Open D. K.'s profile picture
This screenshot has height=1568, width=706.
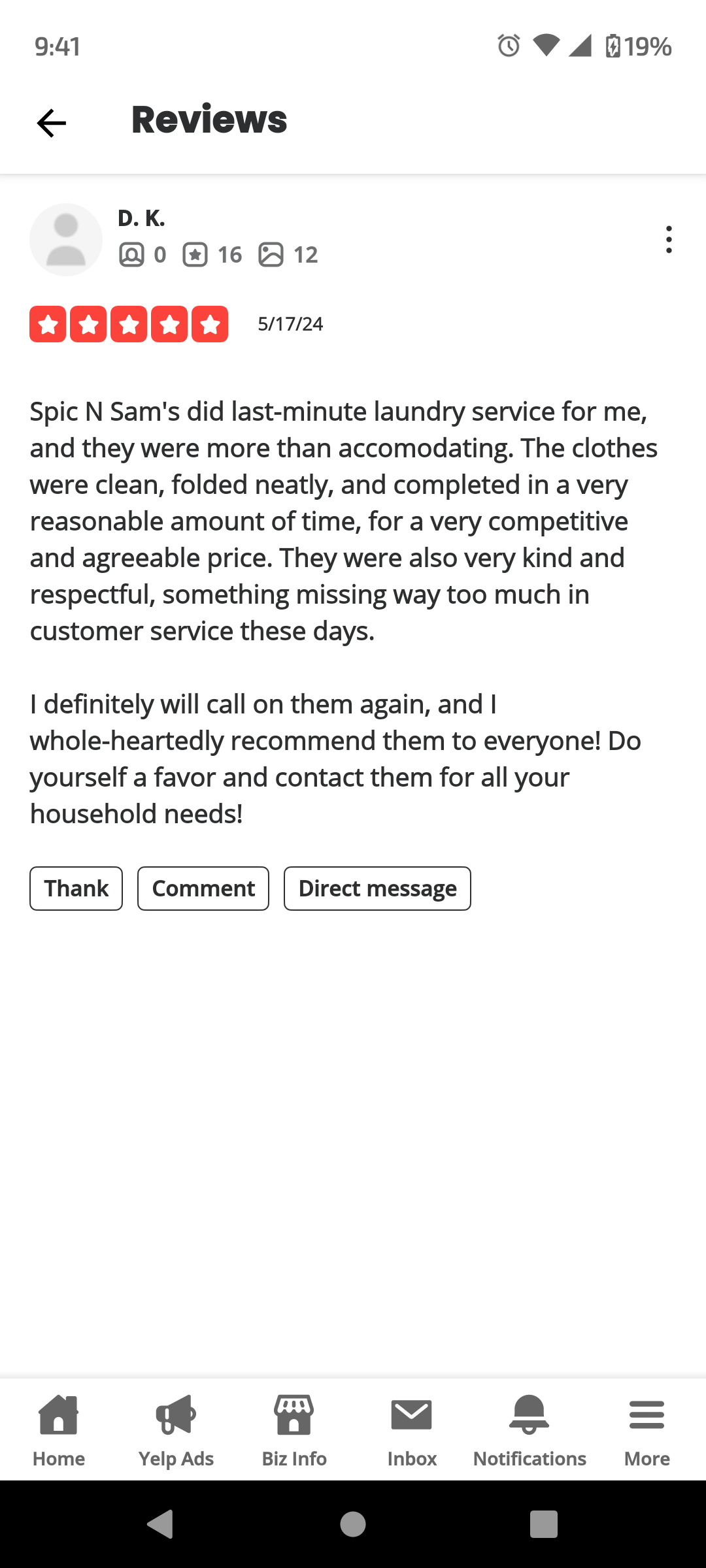tap(66, 240)
